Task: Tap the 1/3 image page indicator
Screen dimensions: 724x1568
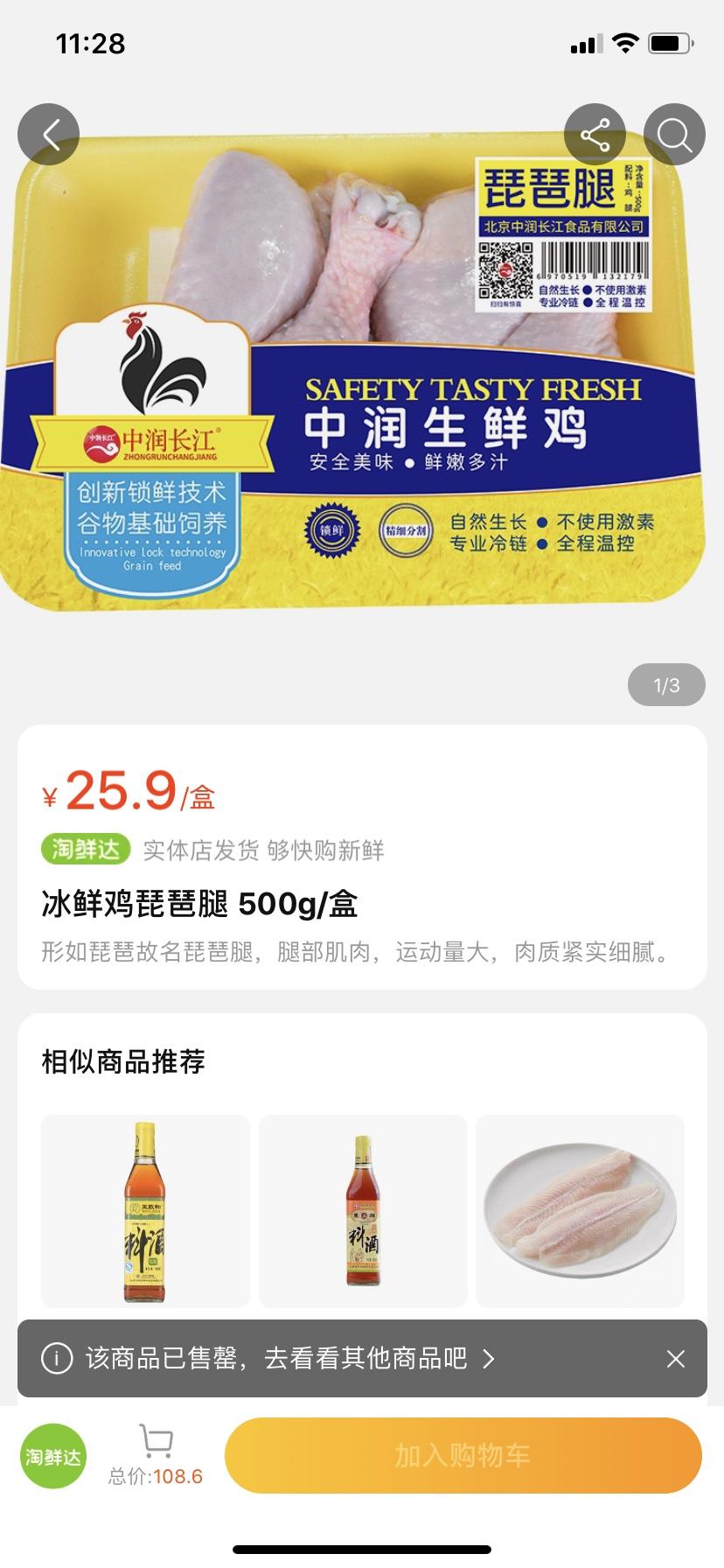Action: [667, 685]
